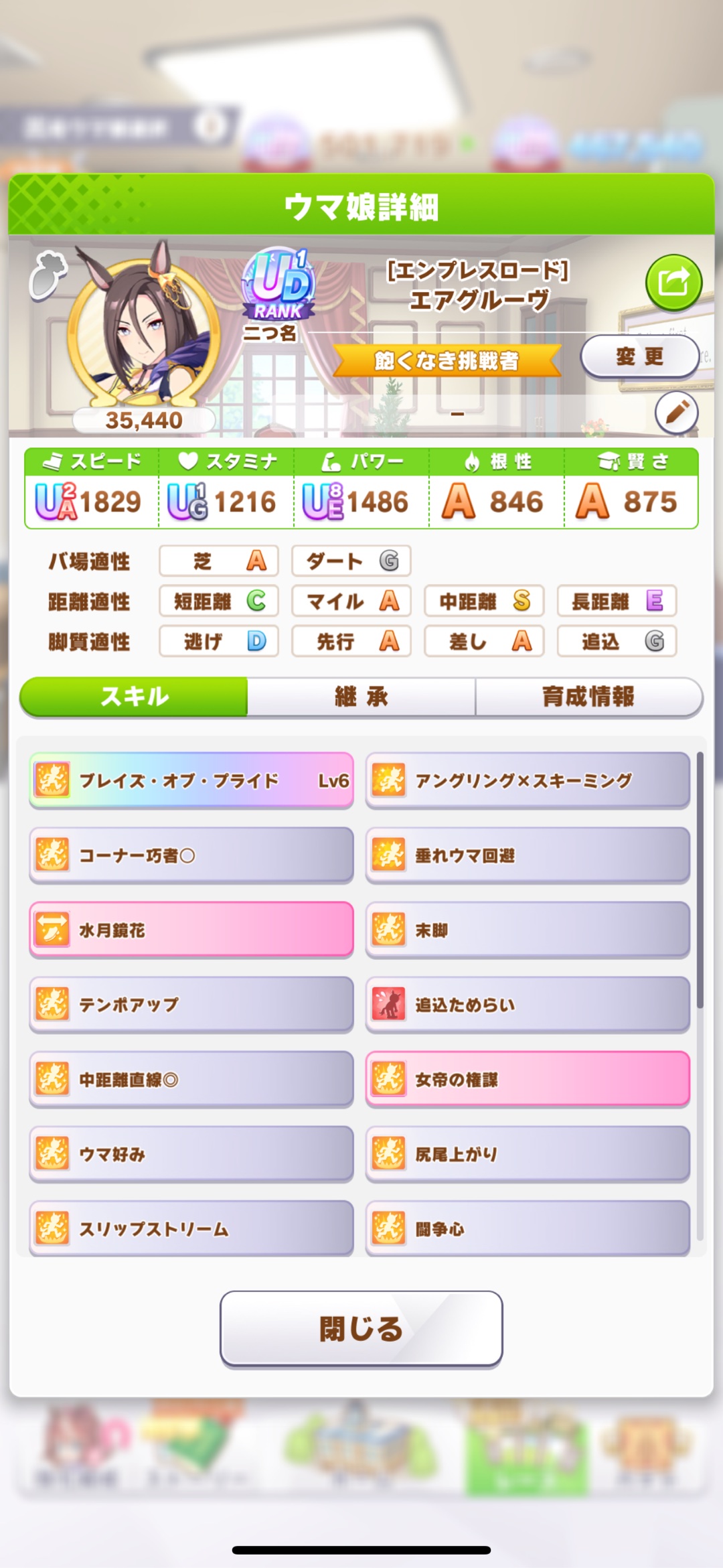Viewport: 723px width, 1568px height.
Task: Select the スキル tab
Action: [134, 697]
